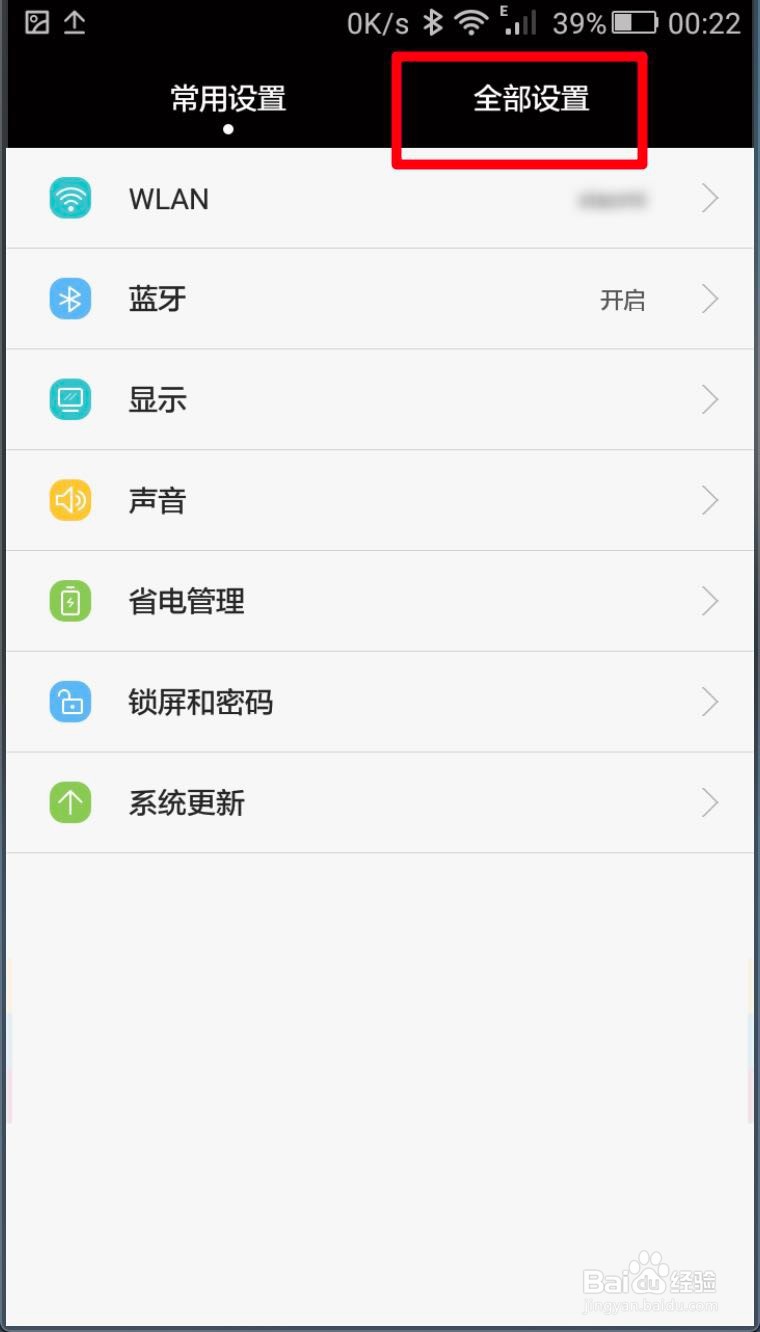Viewport: 760px width, 1332px height.
Task: Expand the 系统更新 row chevron
Action: (710, 803)
